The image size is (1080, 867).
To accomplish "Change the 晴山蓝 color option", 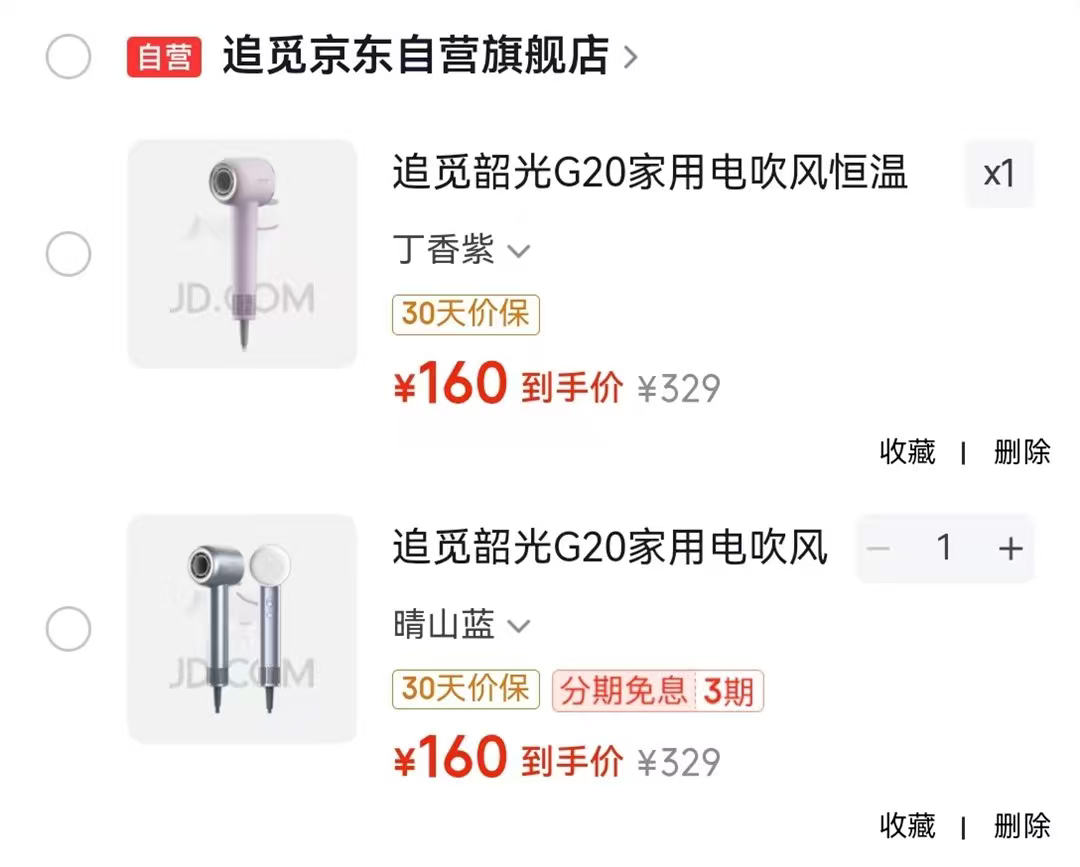I will [x=460, y=626].
